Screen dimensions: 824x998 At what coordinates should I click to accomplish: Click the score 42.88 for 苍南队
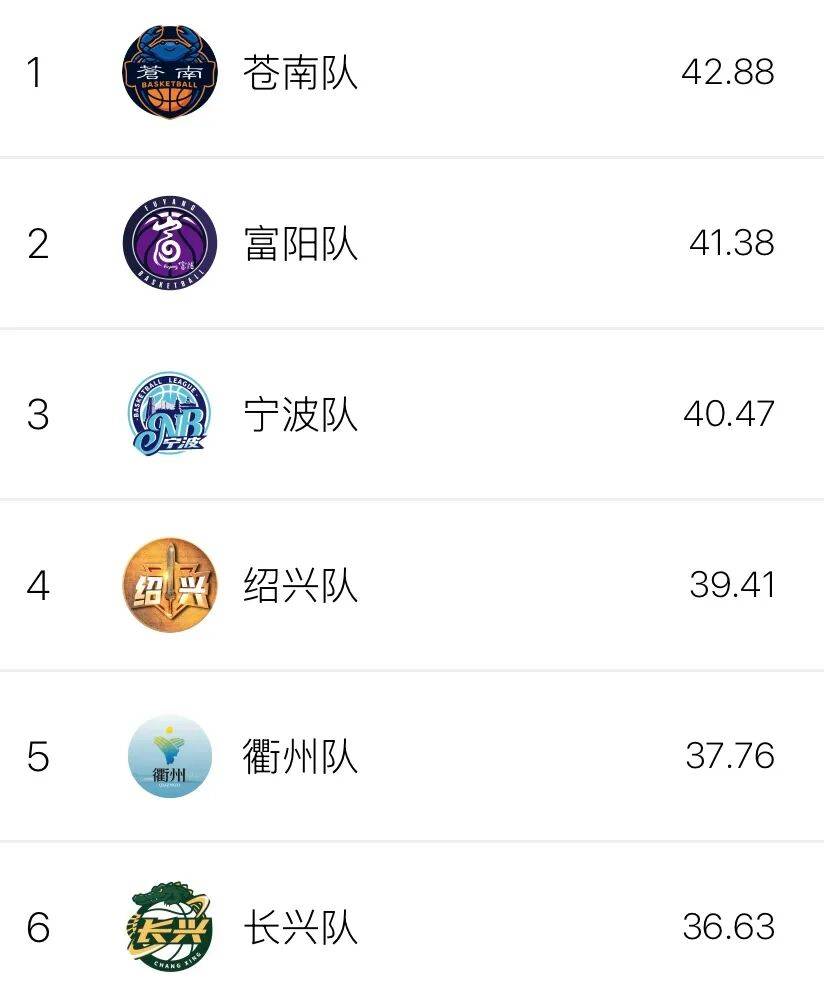(729, 72)
